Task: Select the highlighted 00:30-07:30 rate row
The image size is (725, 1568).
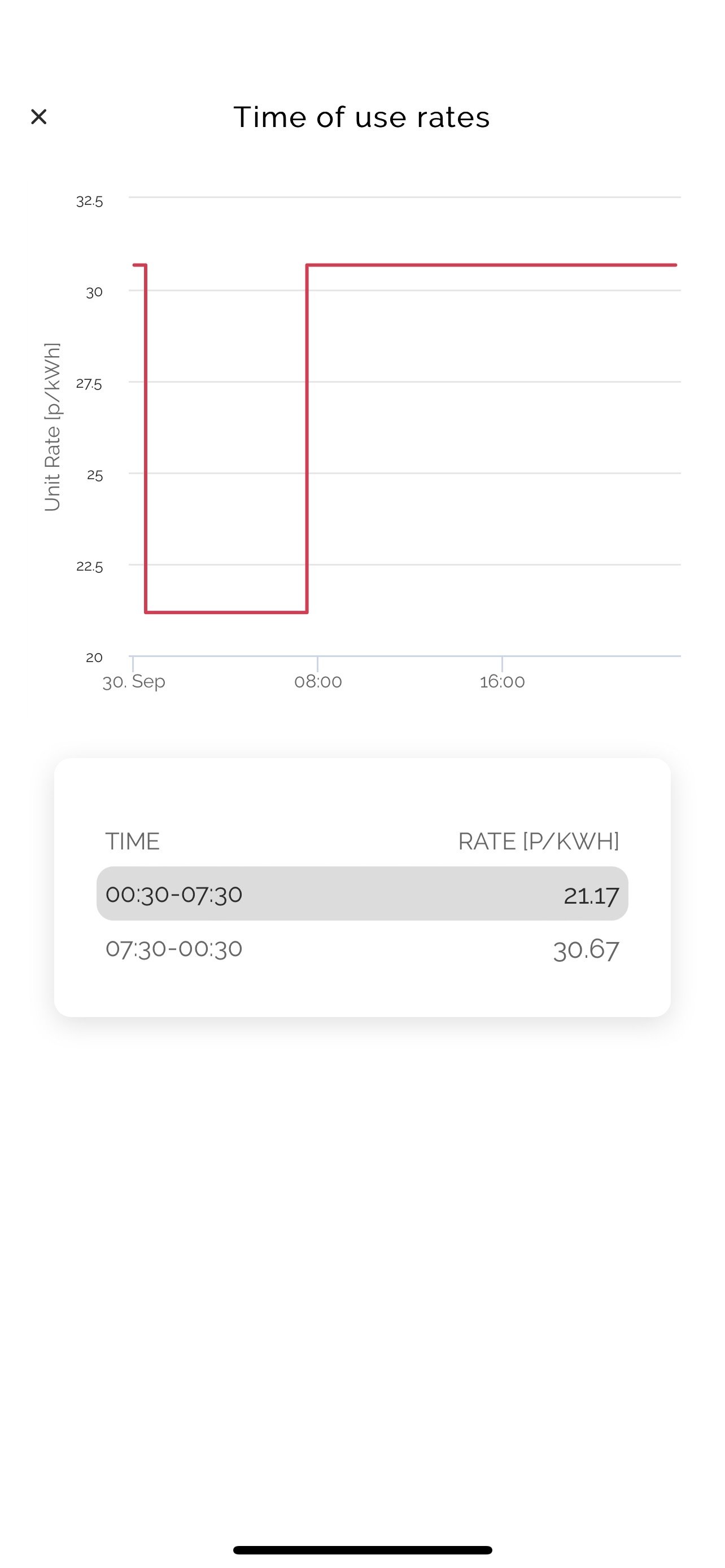Action: coord(361,894)
